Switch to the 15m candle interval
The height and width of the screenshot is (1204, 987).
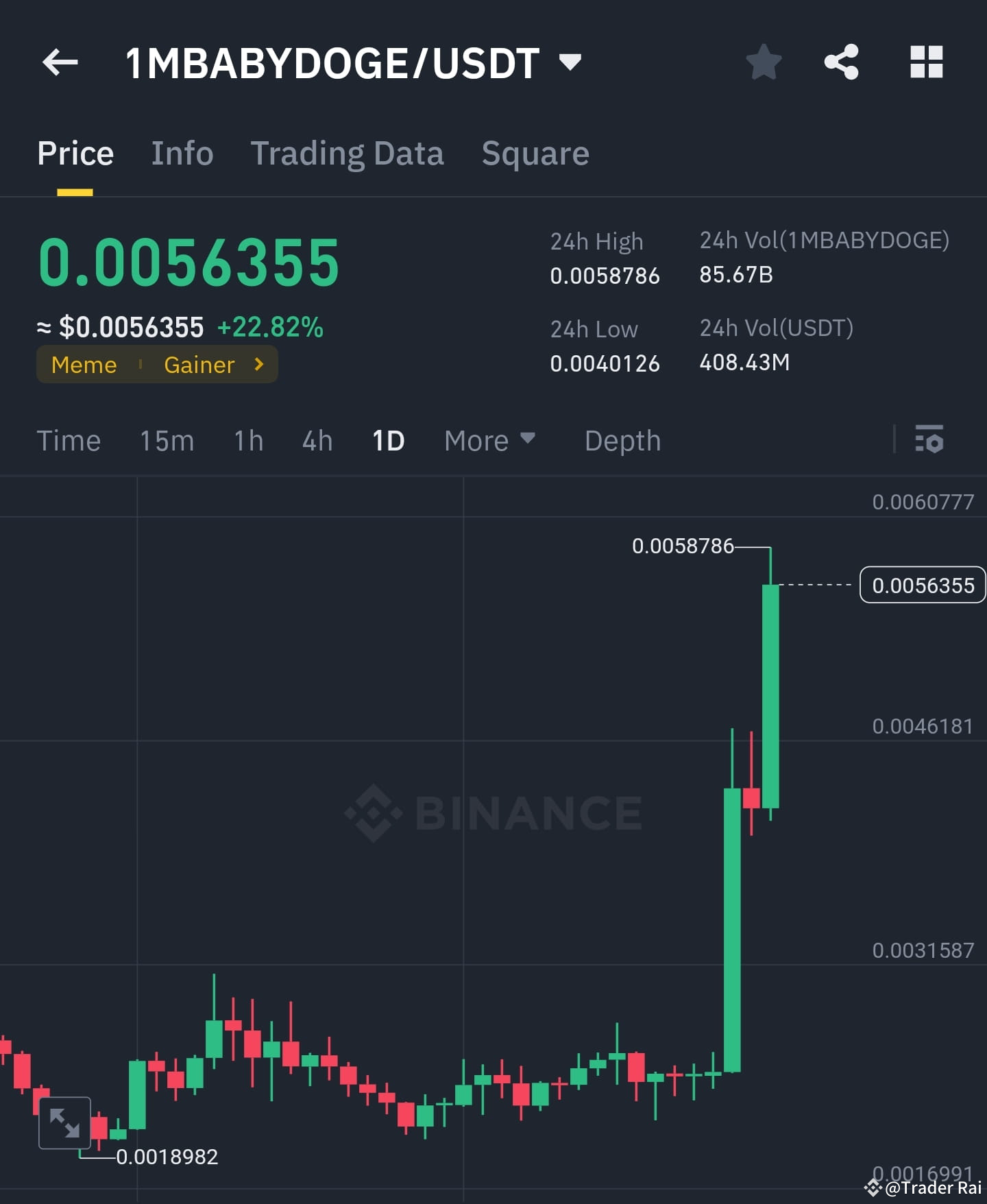167,441
